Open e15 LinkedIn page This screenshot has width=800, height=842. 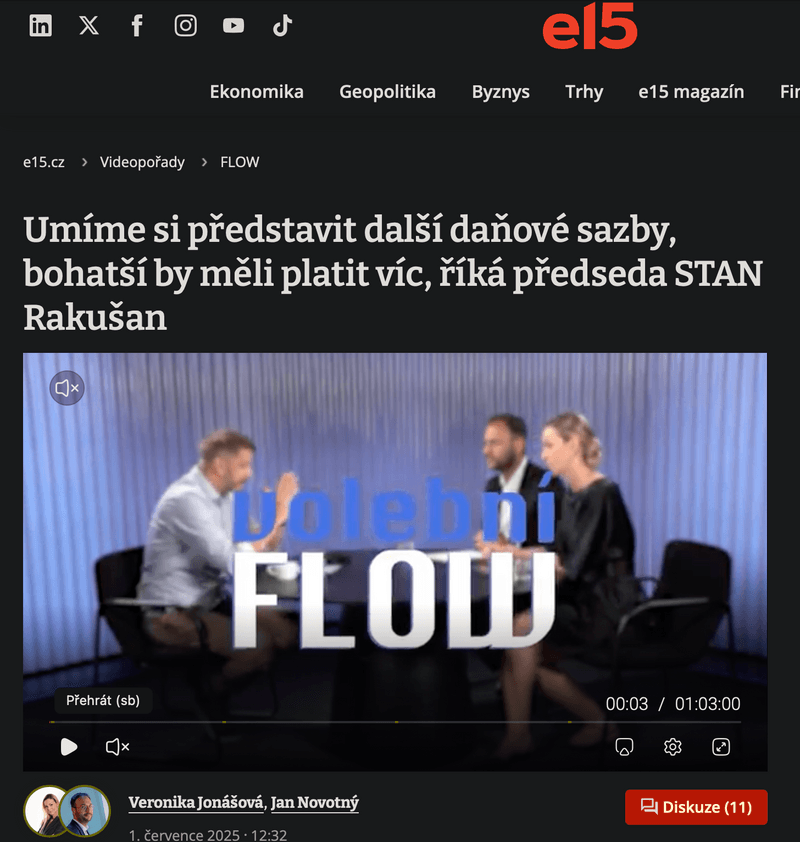[40, 26]
